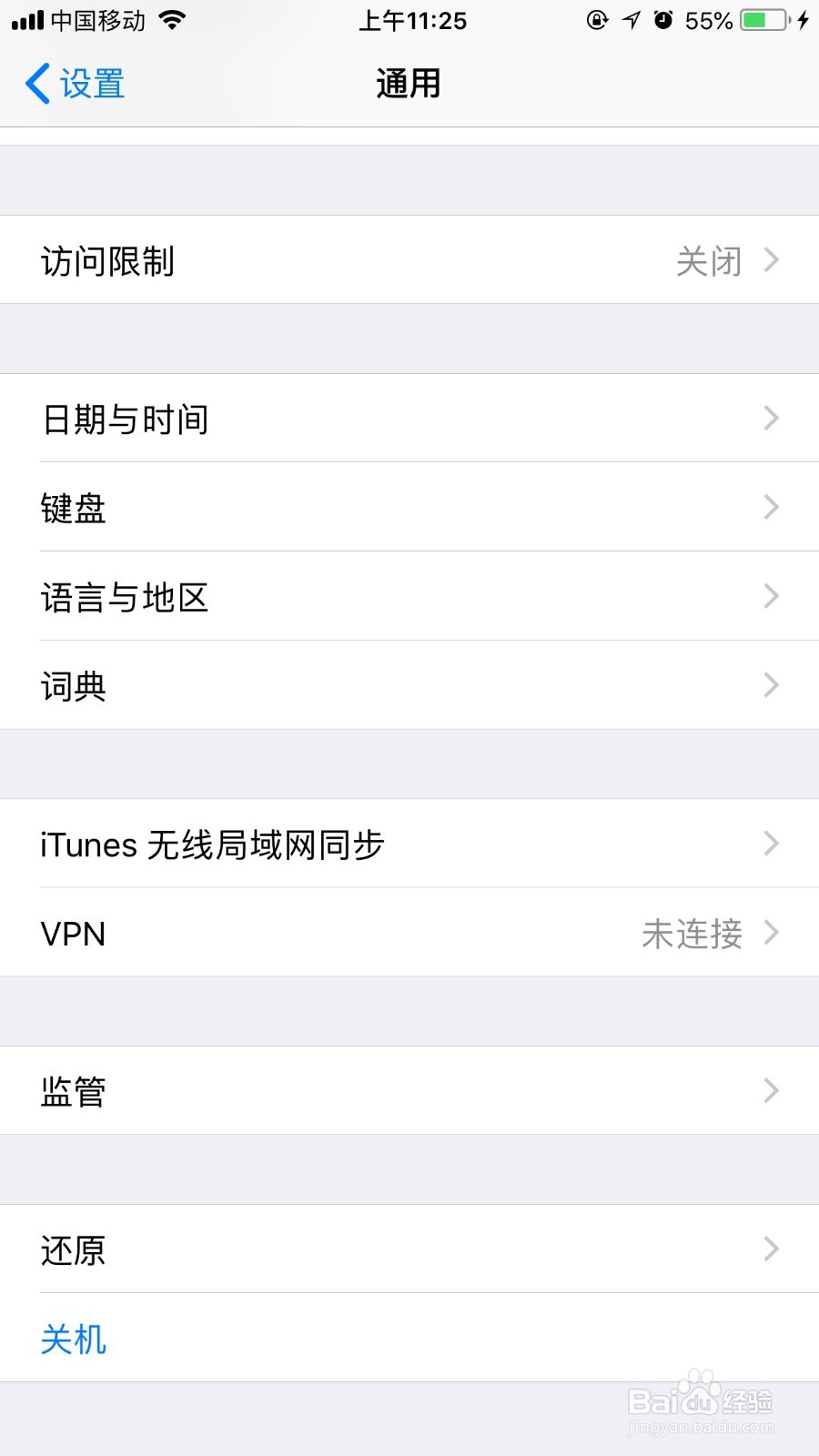Tap the battery icon showing 55%
The width and height of the screenshot is (819, 1456).
761,18
